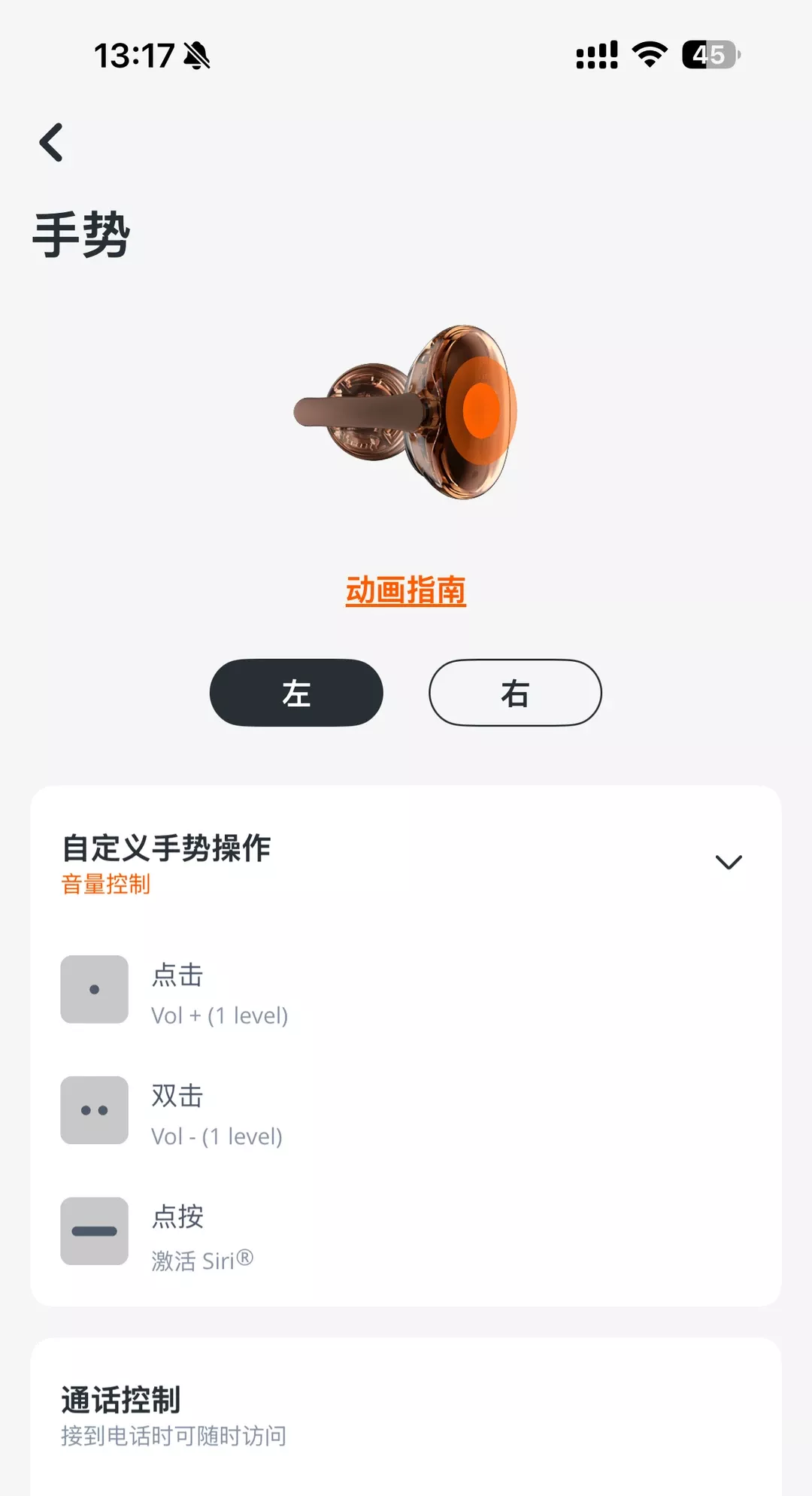Select the 音量控制 label
Image resolution: width=812 pixels, height=1496 pixels.
[107, 885]
